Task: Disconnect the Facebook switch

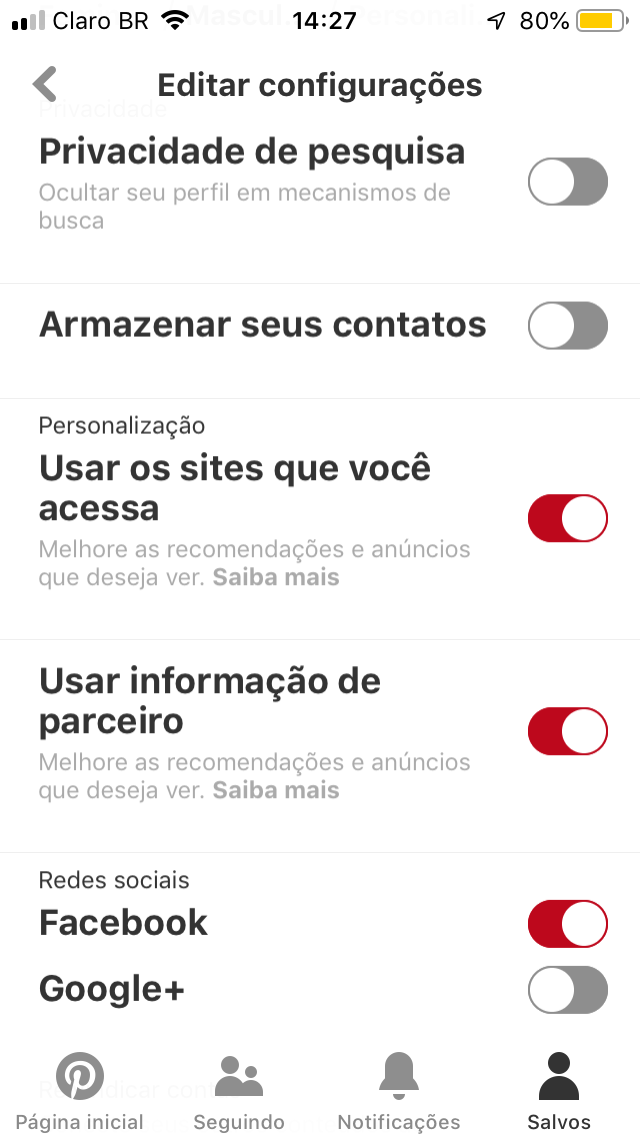Action: [568, 924]
